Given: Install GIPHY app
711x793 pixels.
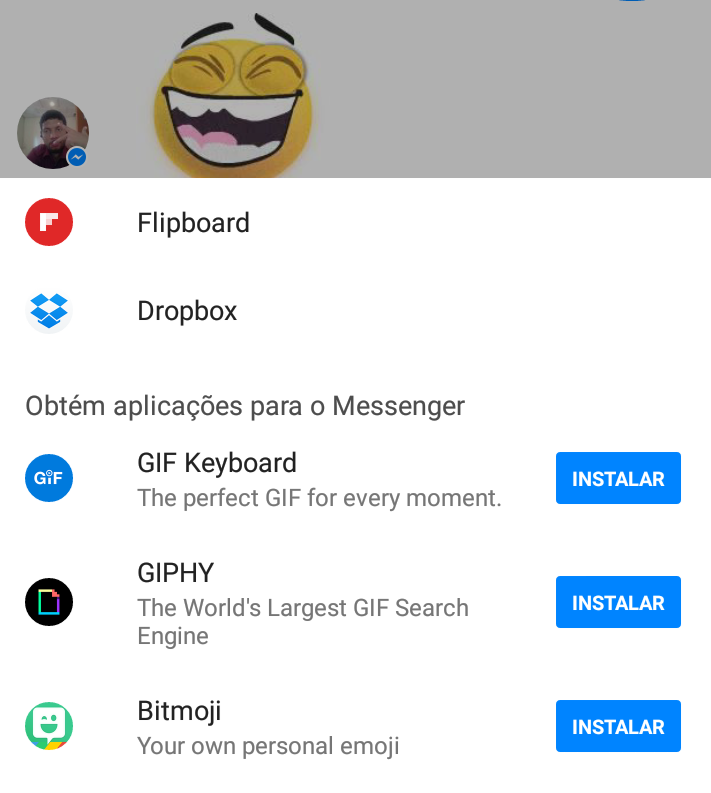Looking at the screenshot, I should pos(618,603).
